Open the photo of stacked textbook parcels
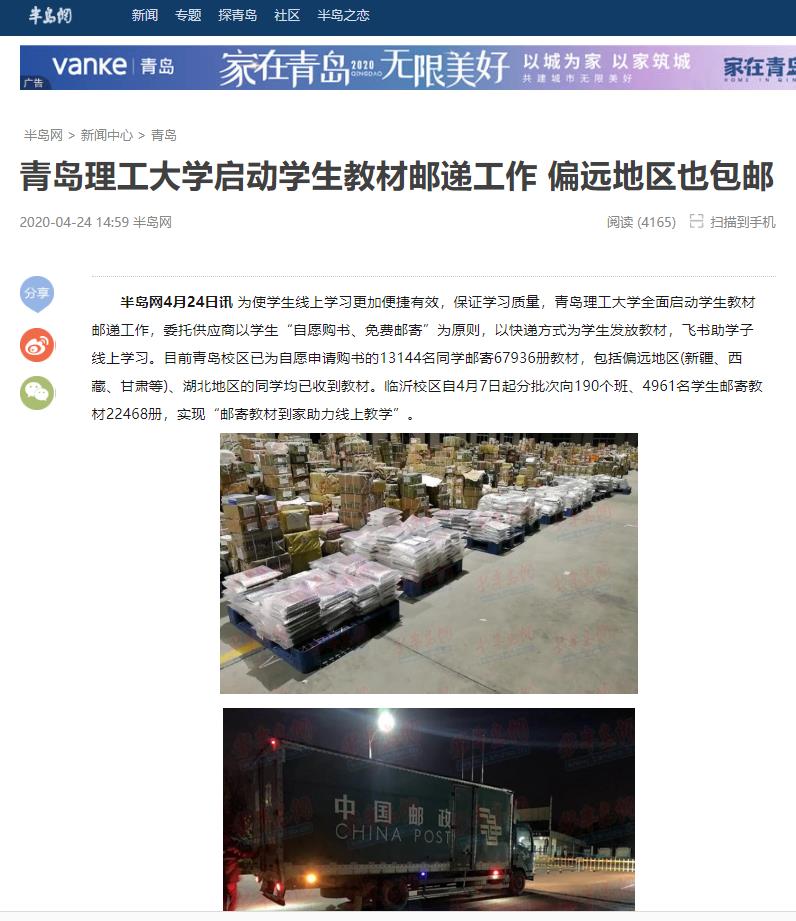This screenshot has width=796, height=921. (428, 563)
